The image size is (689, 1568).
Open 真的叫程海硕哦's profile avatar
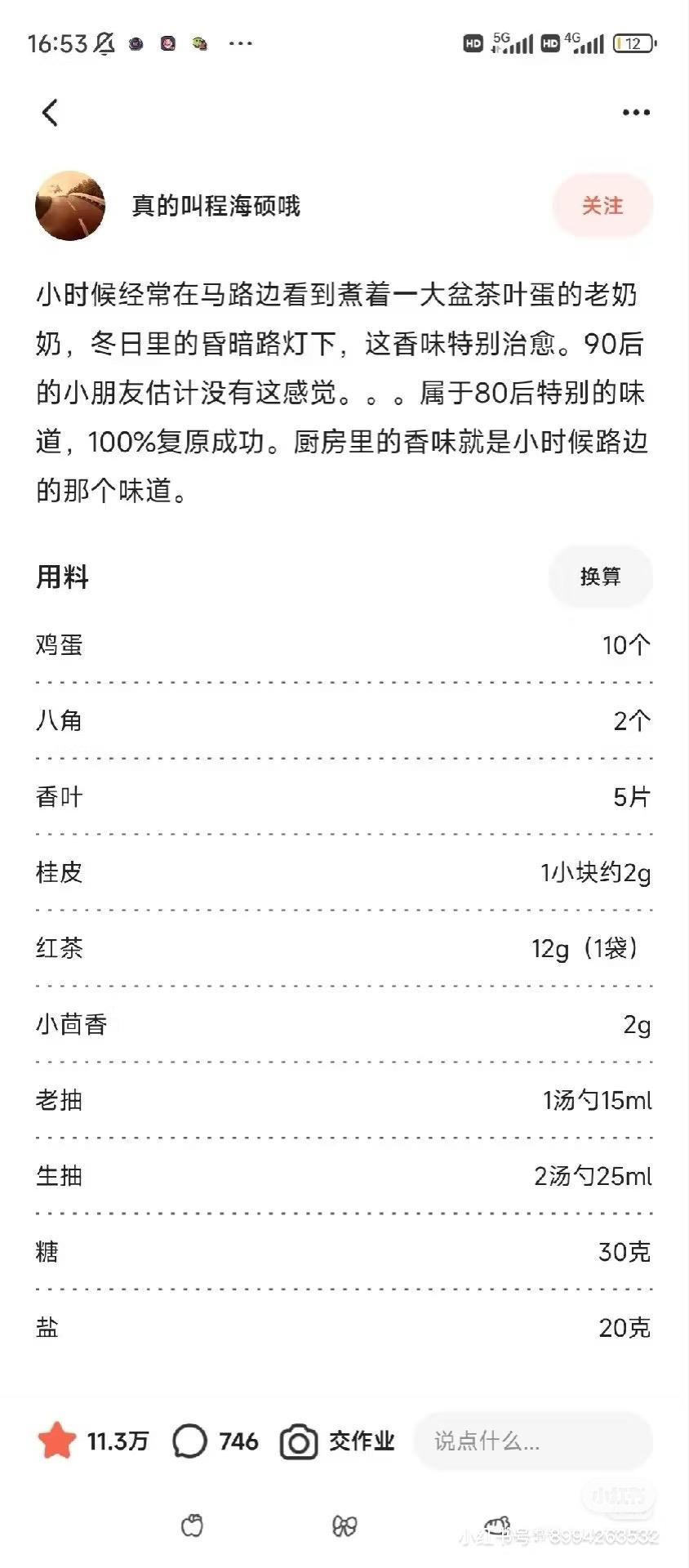70,206
